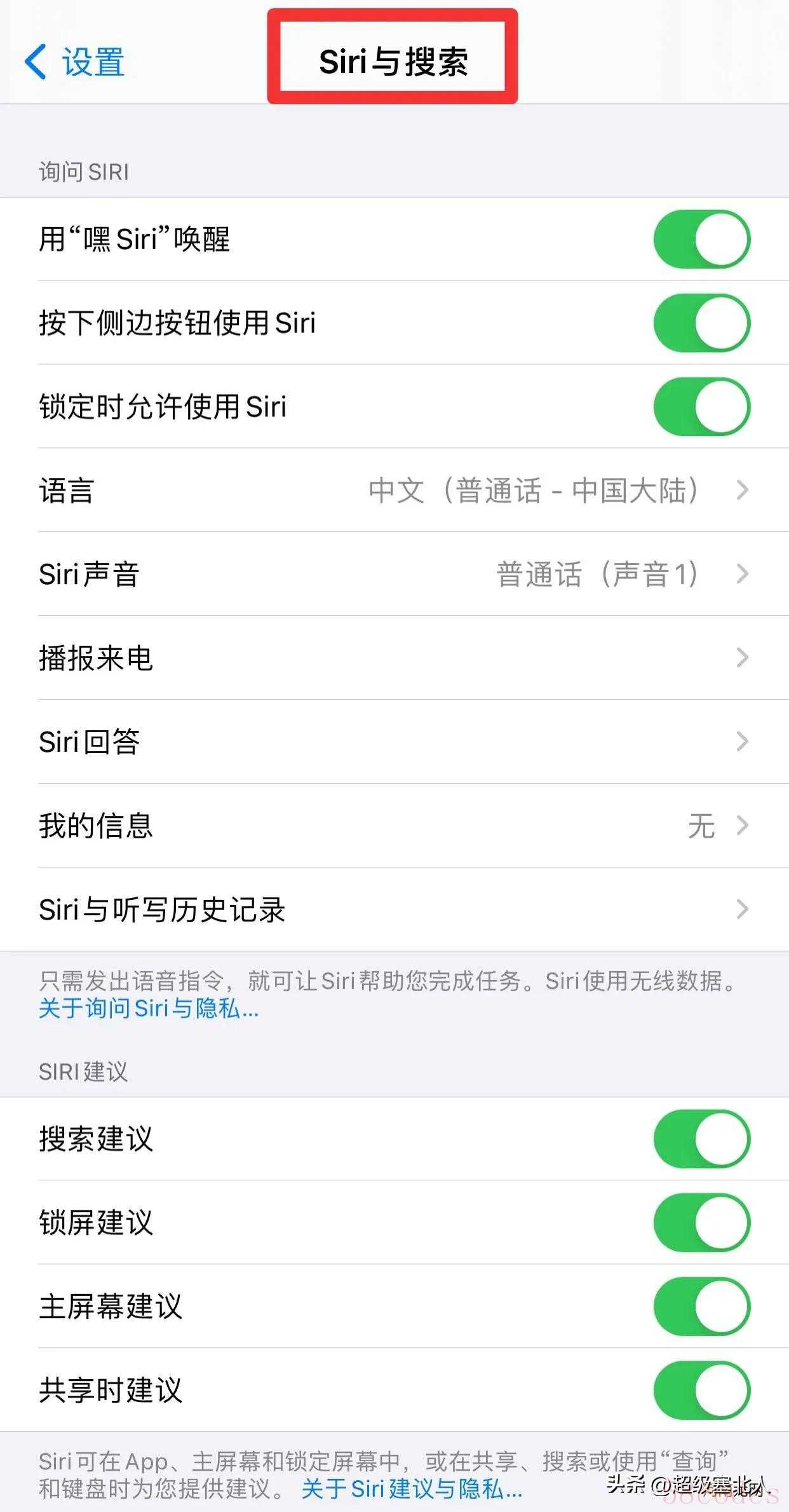This screenshot has width=789, height=1512.
Task: Go back to 设置
Action: click(75, 62)
